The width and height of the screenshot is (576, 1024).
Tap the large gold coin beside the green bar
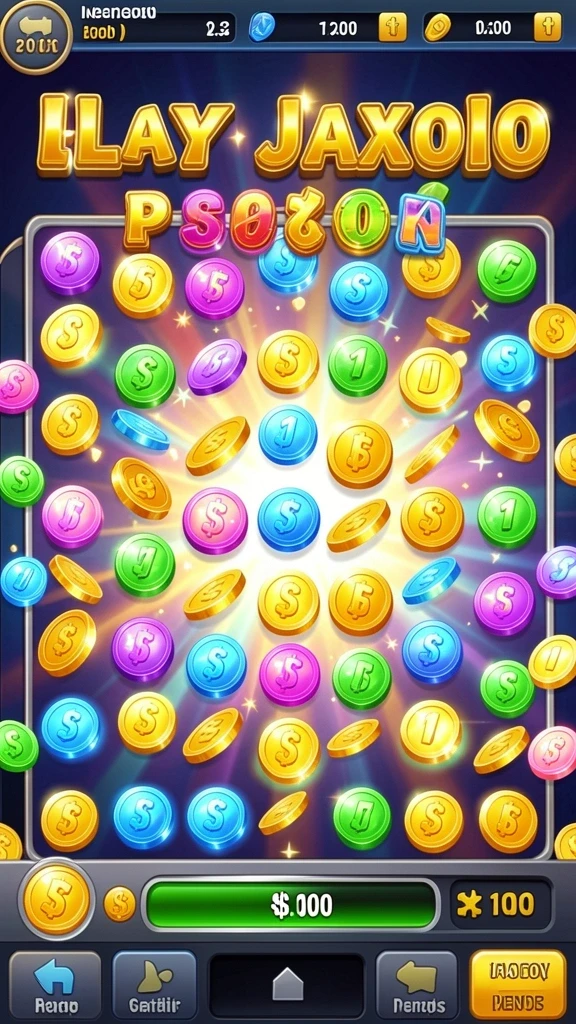(56, 899)
